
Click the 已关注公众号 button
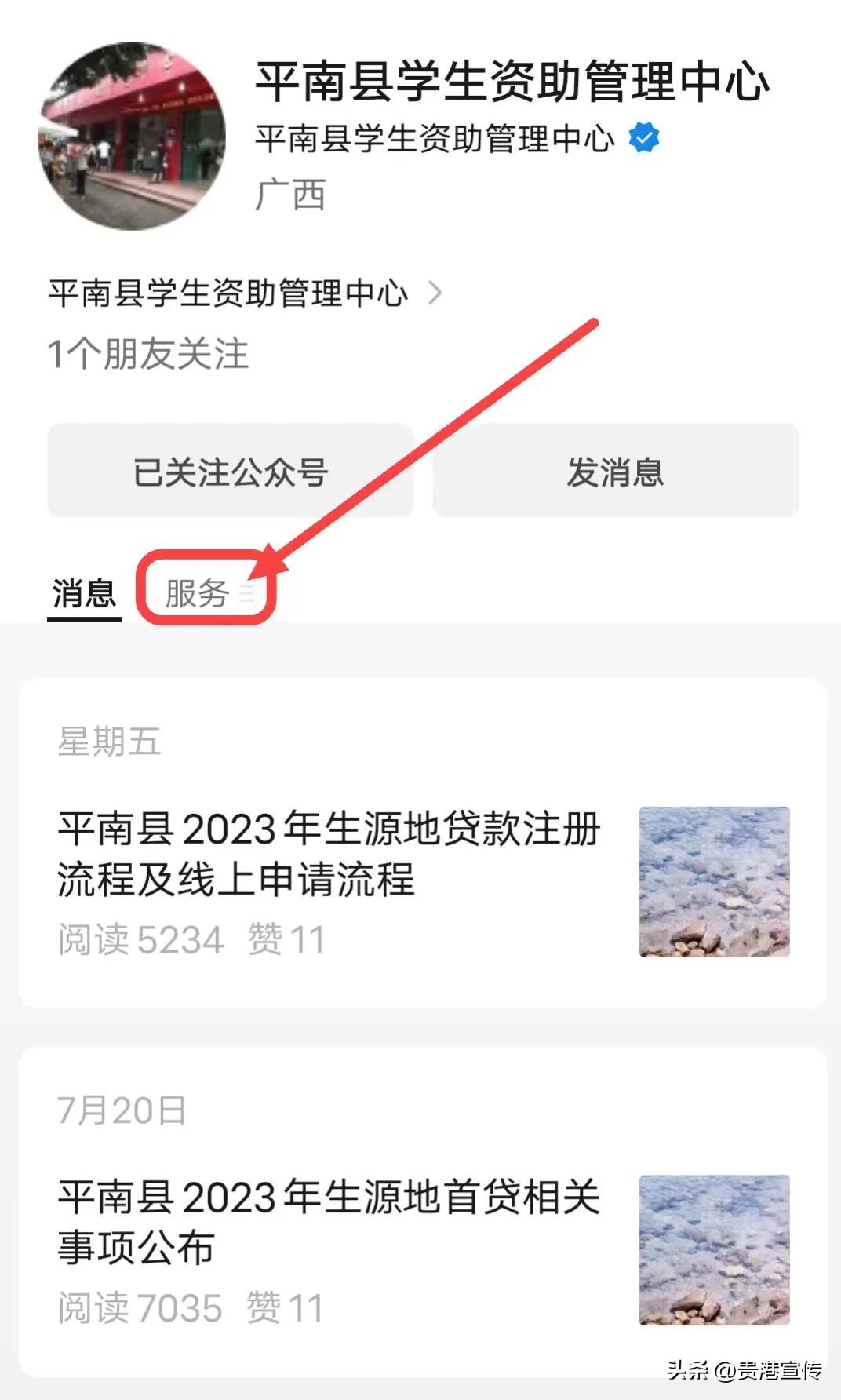[x=230, y=471]
